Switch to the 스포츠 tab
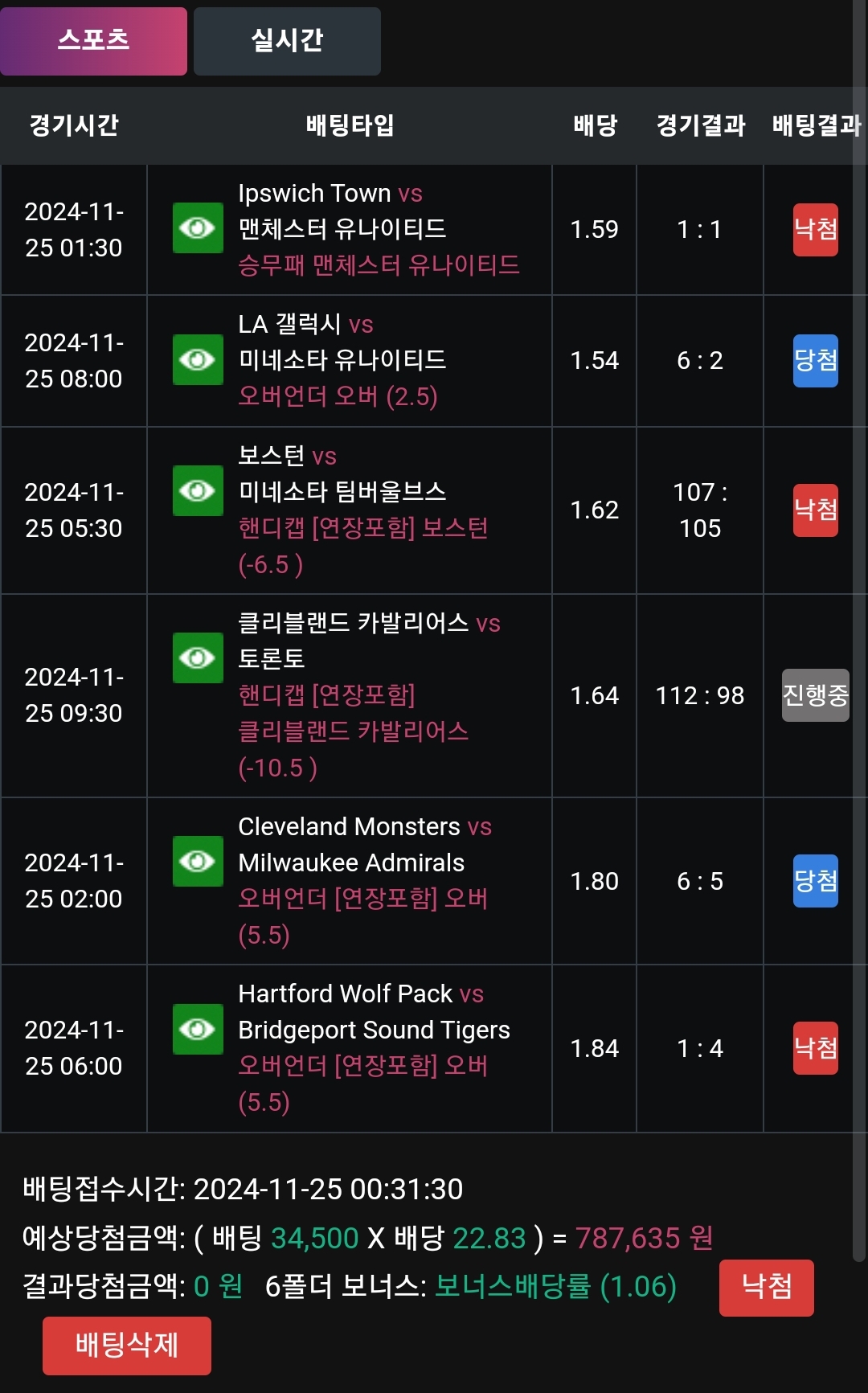The image size is (868, 1393). [93, 41]
